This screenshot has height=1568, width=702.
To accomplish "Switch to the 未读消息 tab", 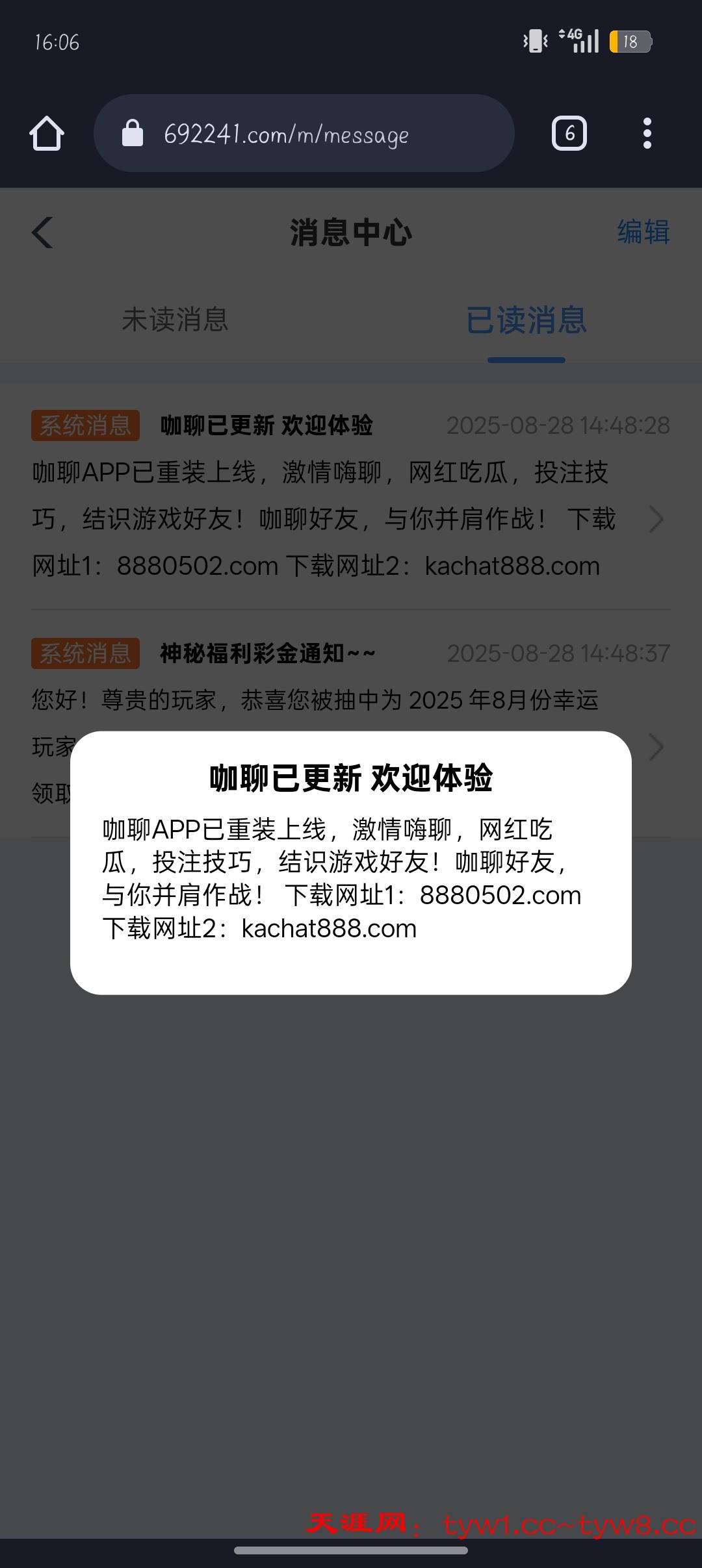I will pyautogui.click(x=175, y=320).
